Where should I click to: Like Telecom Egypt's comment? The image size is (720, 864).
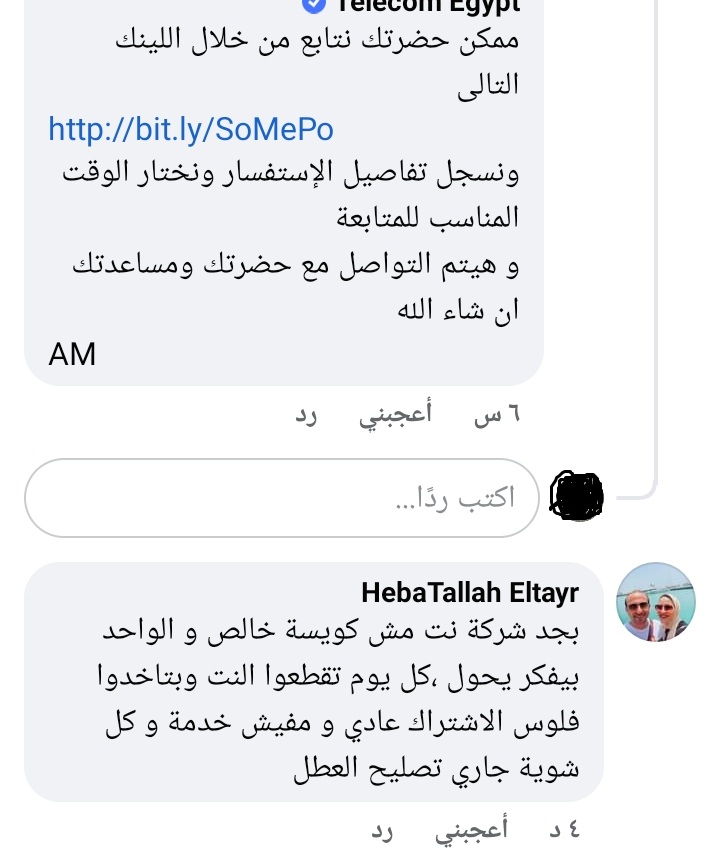(396, 415)
